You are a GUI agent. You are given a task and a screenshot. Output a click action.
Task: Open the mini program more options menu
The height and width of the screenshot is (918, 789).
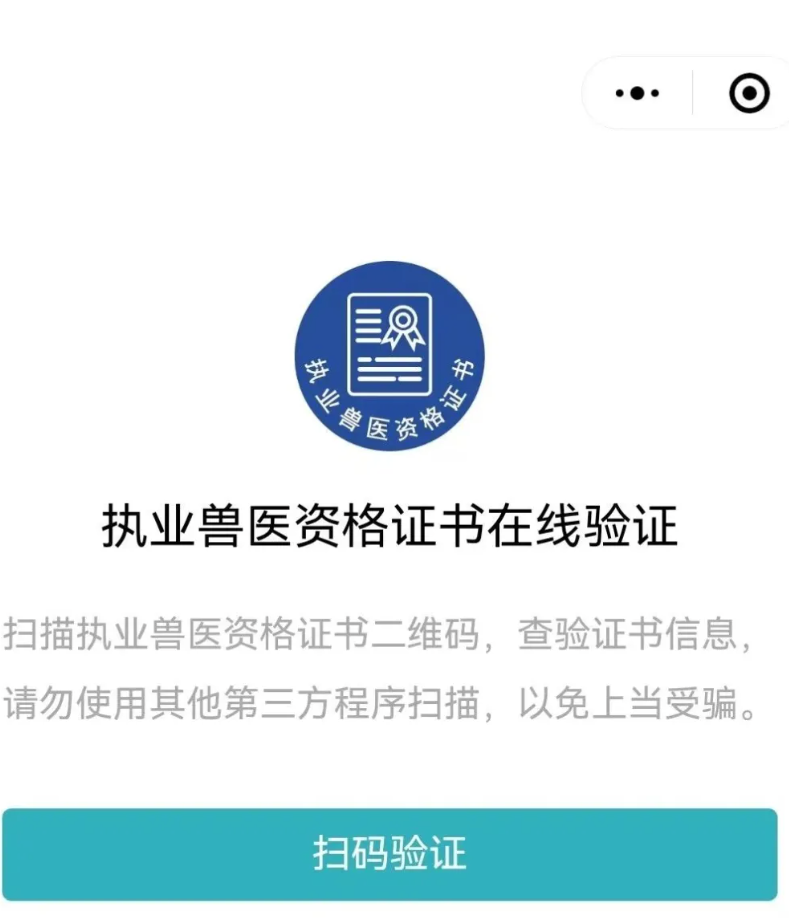coord(637,93)
